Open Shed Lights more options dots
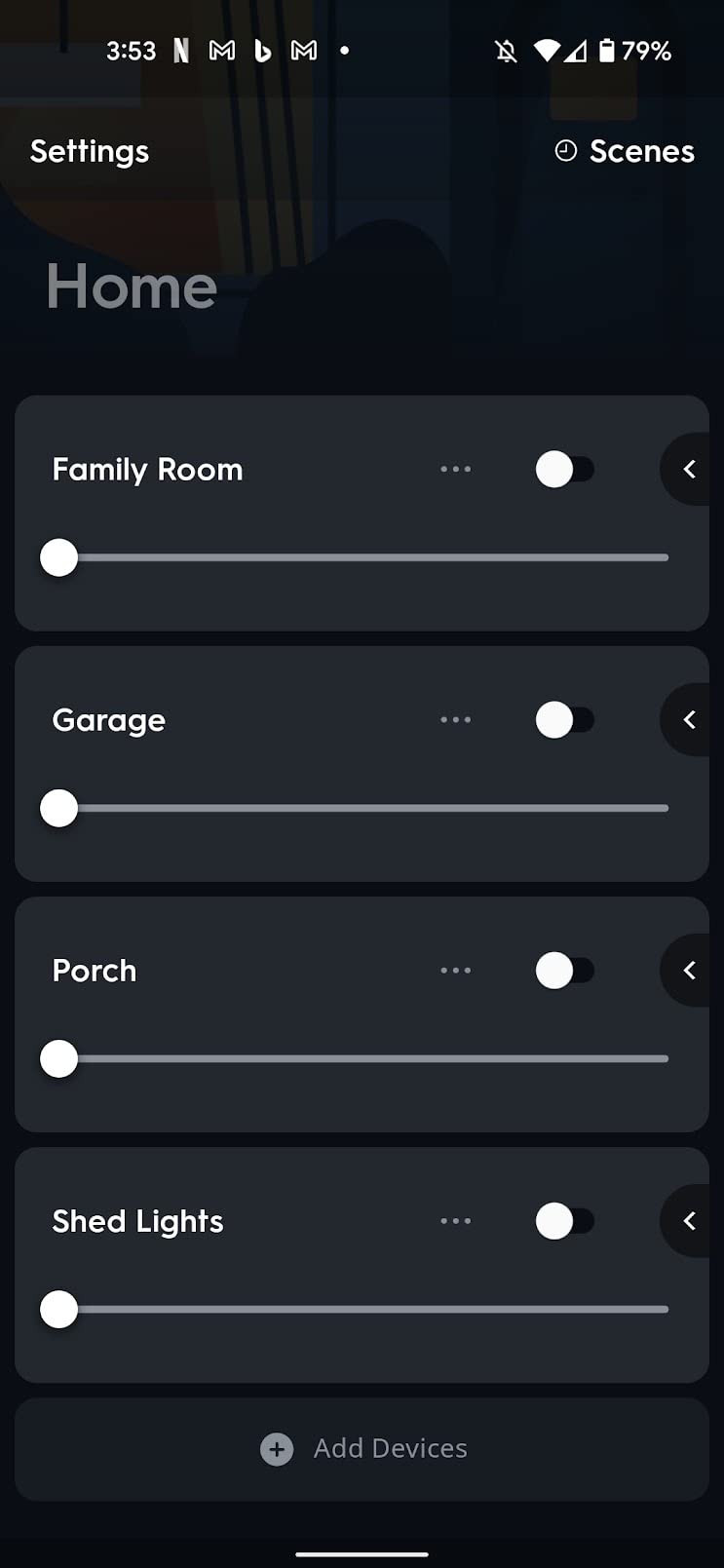 tap(455, 1221)
